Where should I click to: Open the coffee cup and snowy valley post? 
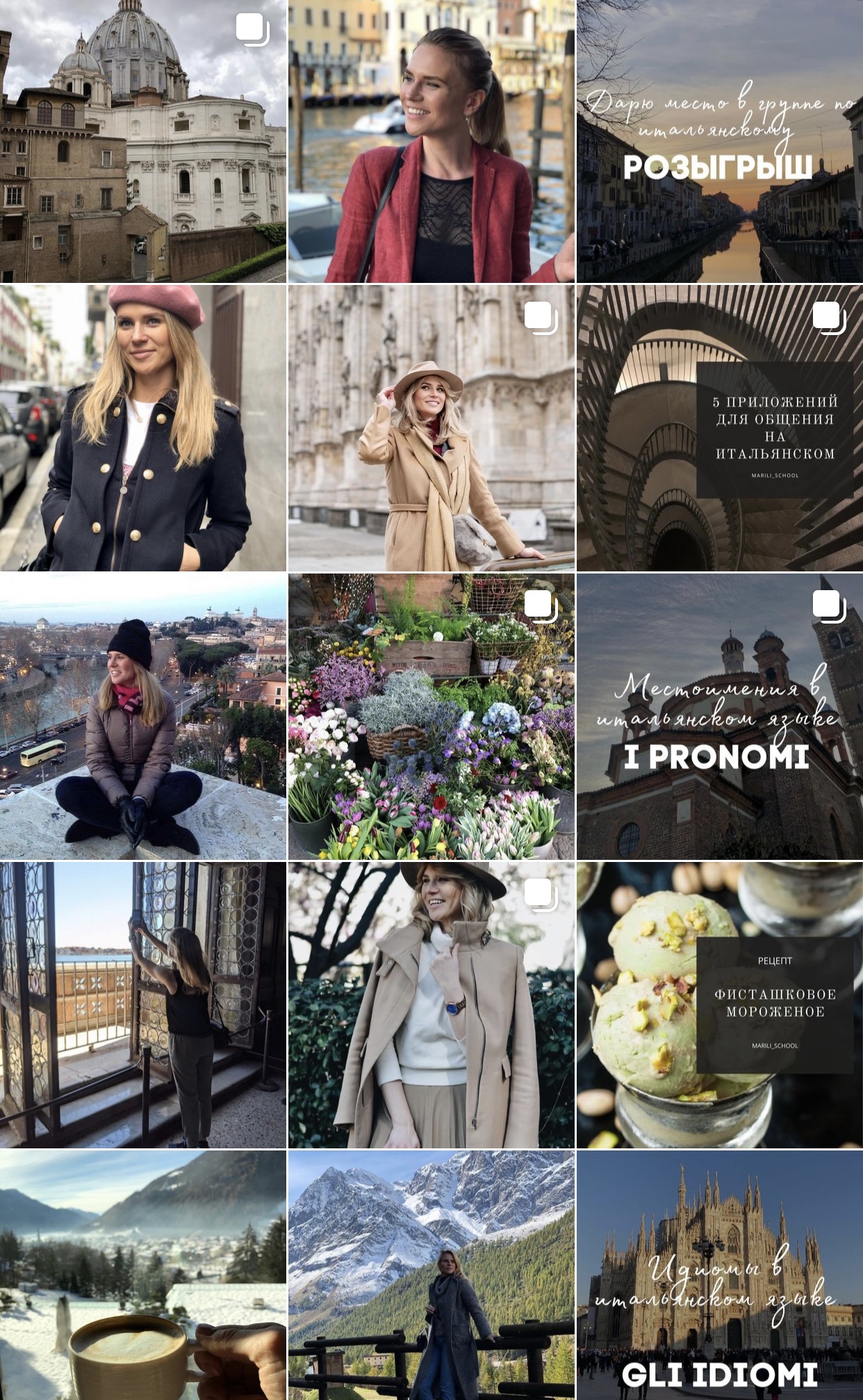tap(142, 1276)
